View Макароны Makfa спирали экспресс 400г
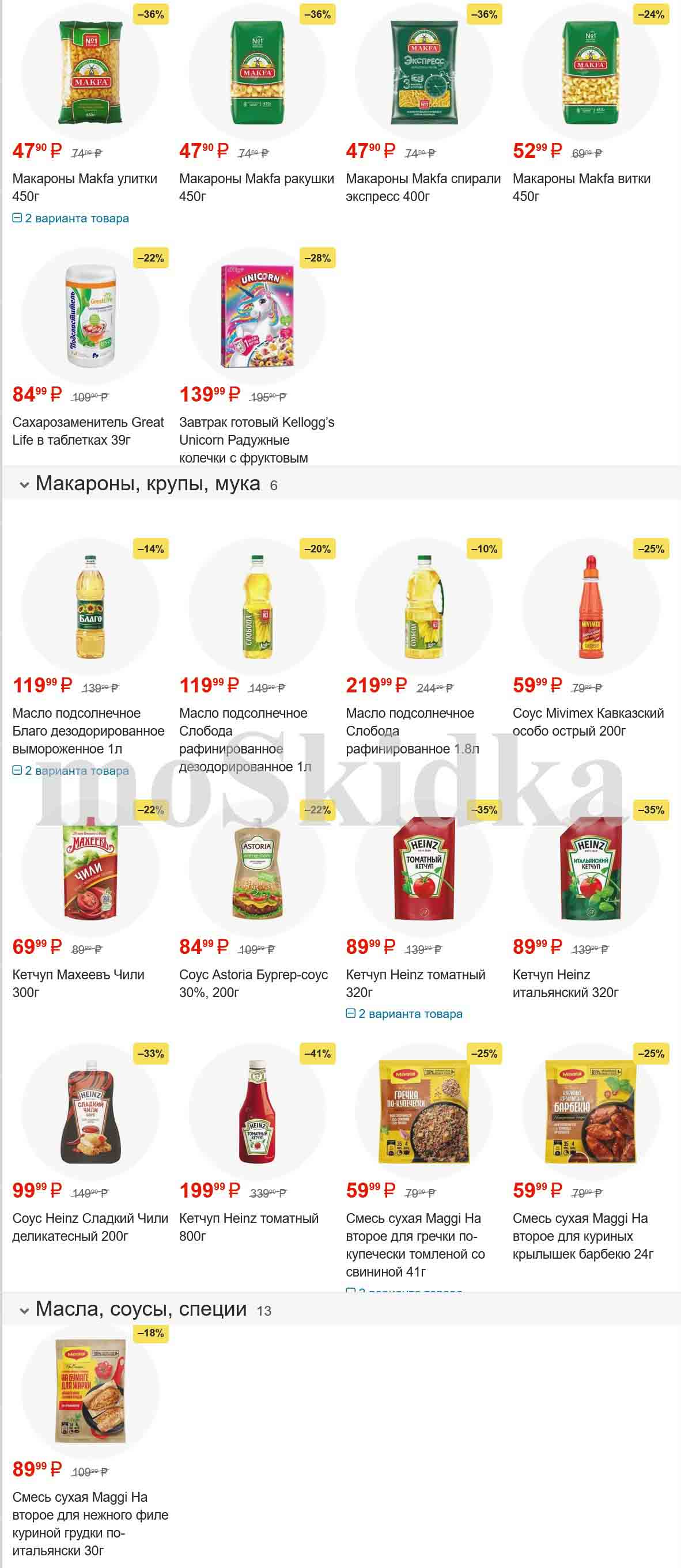This screenshot has width=681, height=1568. (423, 187)
